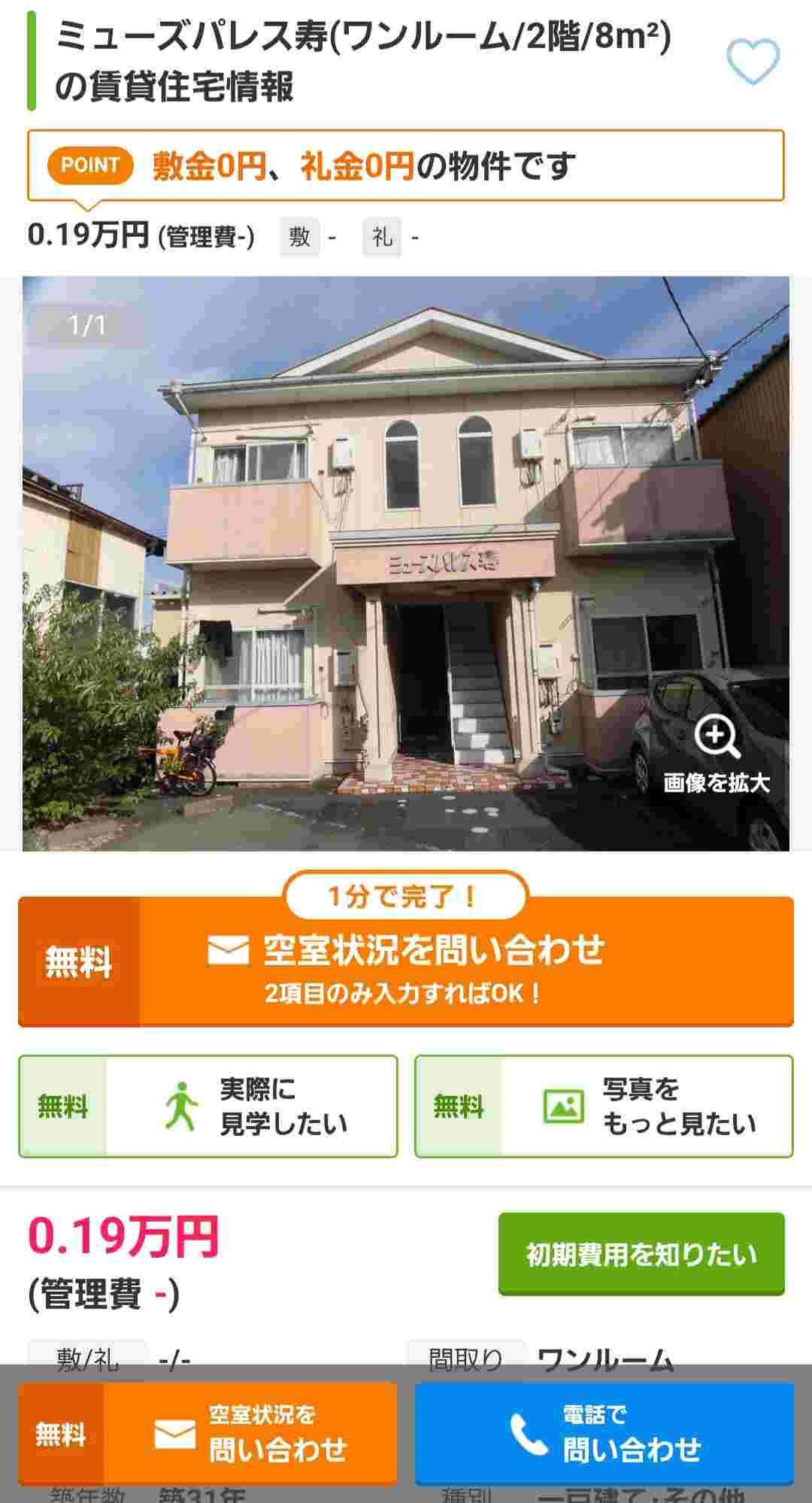This screenshot has width=812, height=1503.
Task: Request a viewing via 実際に見学したい
Action: (x=208, y=1106)
